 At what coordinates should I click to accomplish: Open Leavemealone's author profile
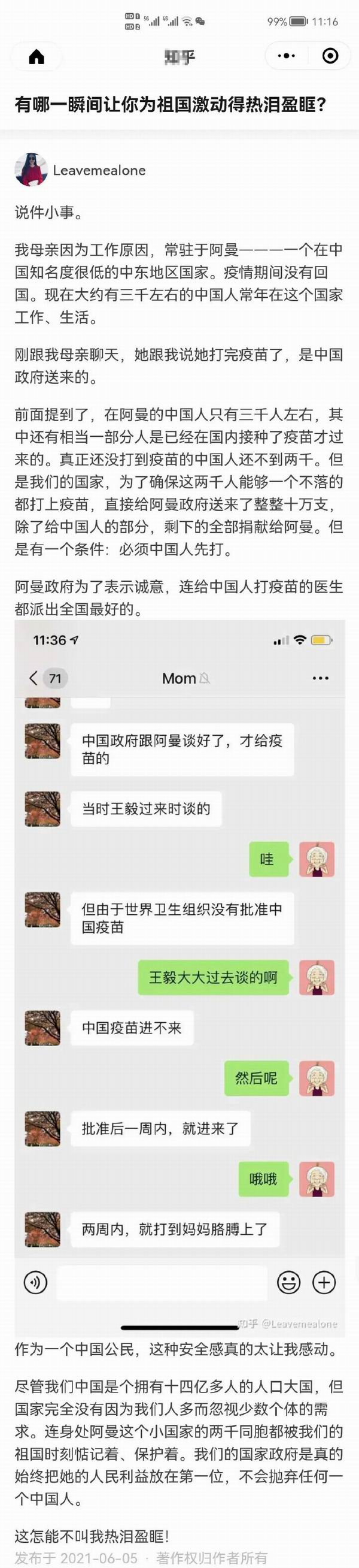click(x=98, y=170)
